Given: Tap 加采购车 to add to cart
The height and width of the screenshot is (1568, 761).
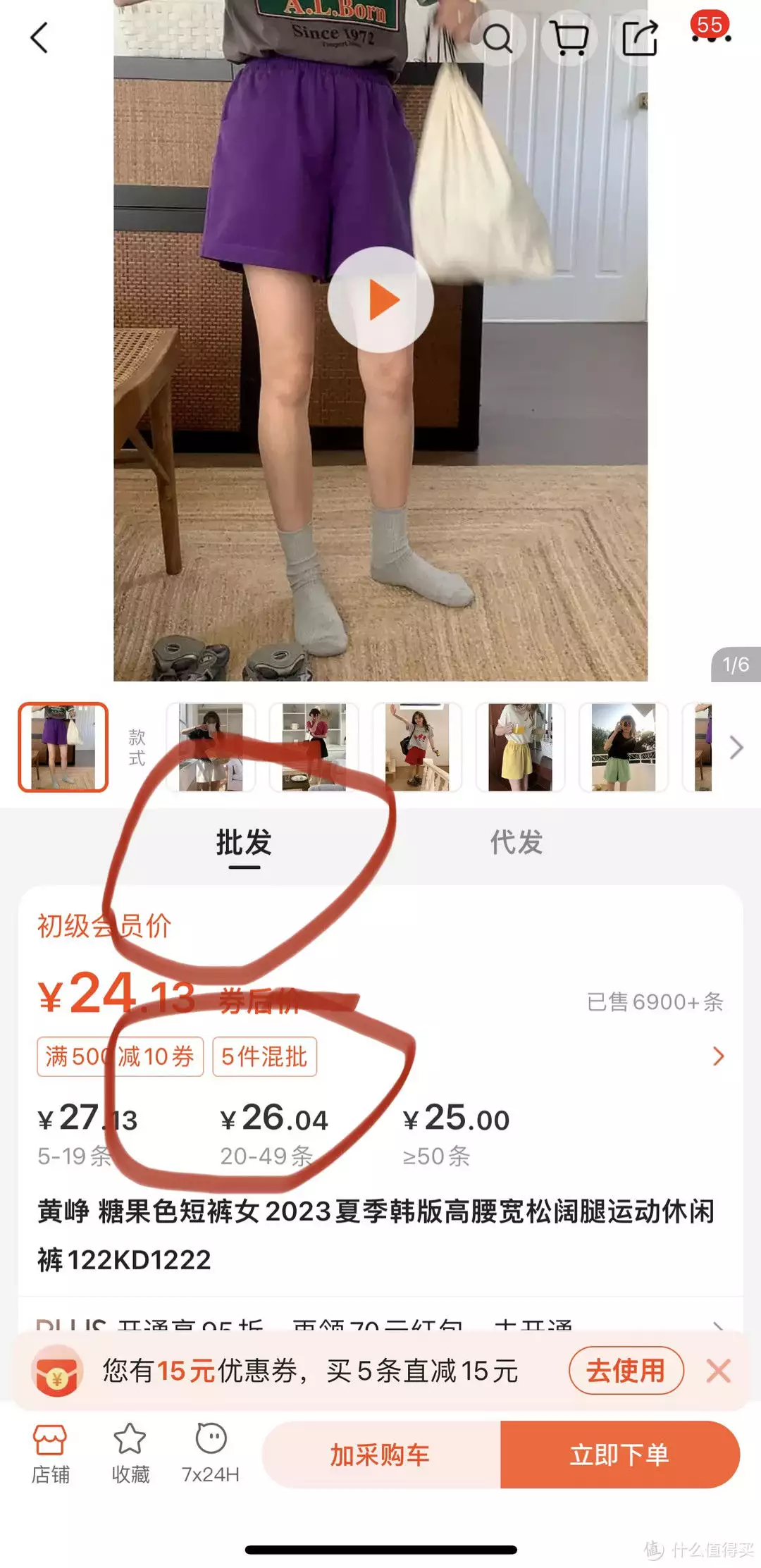Looking at the screenshot, I should point(380,1455).
